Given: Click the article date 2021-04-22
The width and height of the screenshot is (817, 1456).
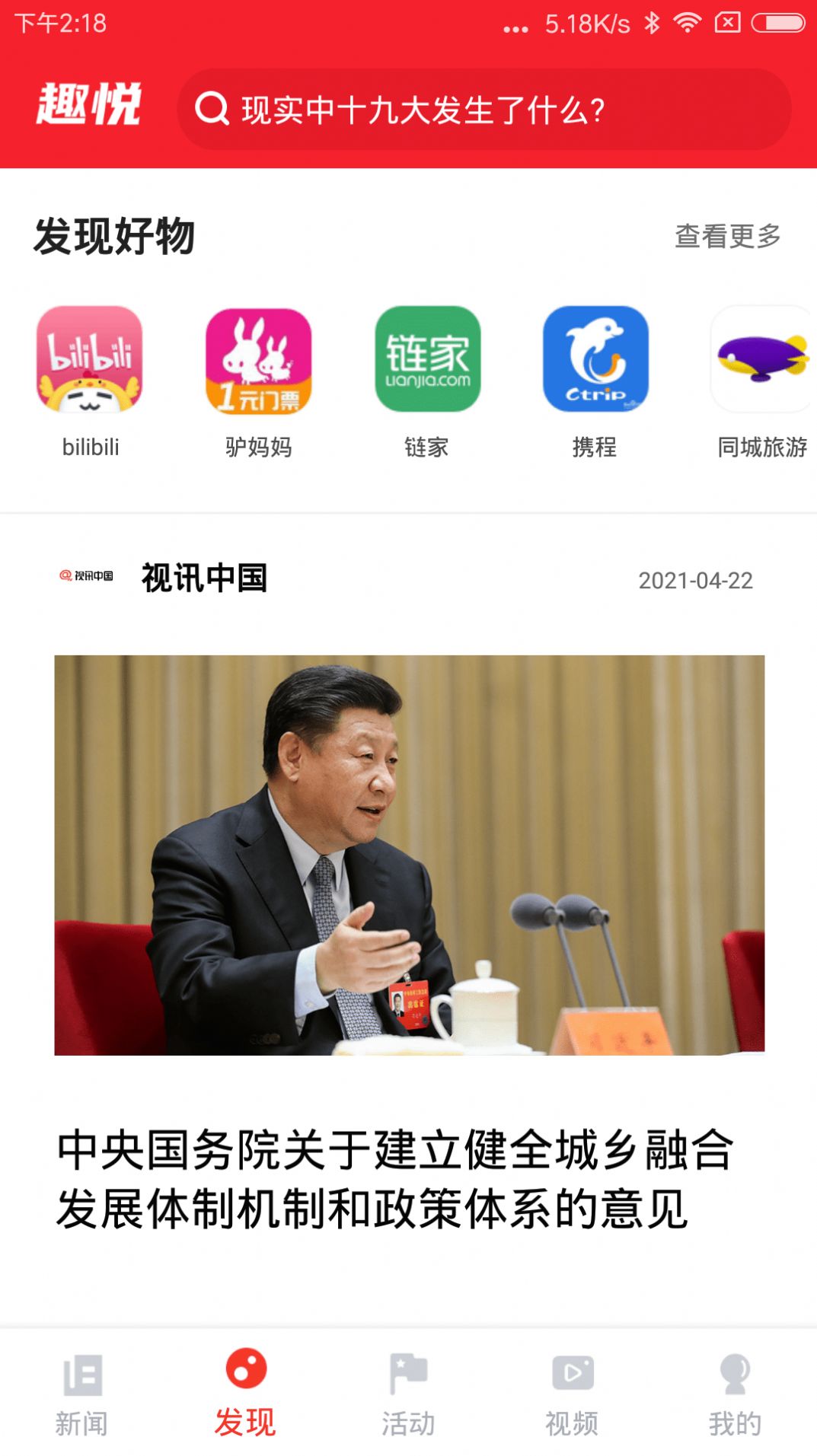Looking at the screenshot, I should (695, 581).
